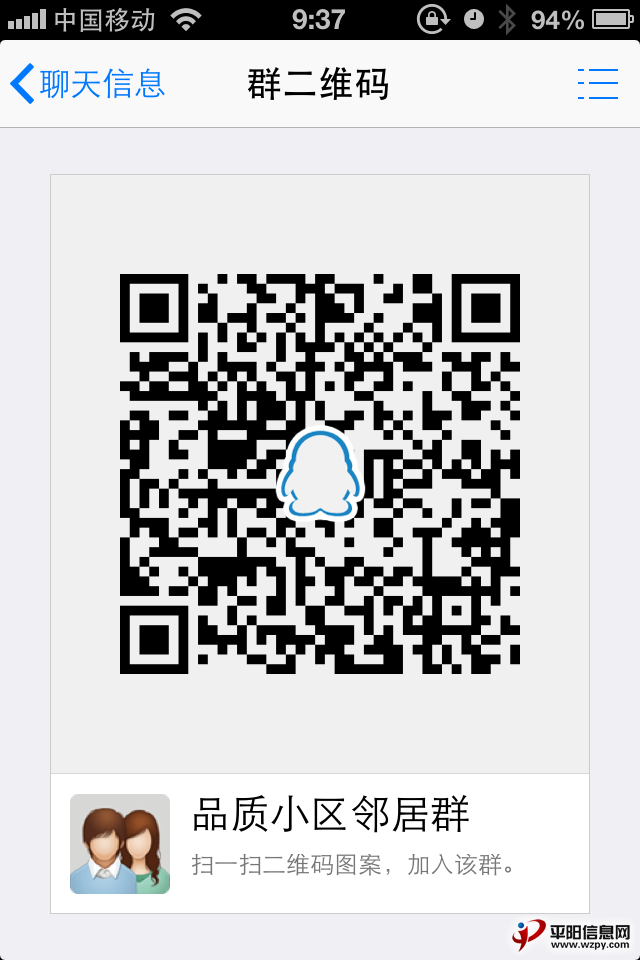The height and width of the screenshot is (960, 640).
Task: Go back to 聊天信息
Action: coord(87,84)
